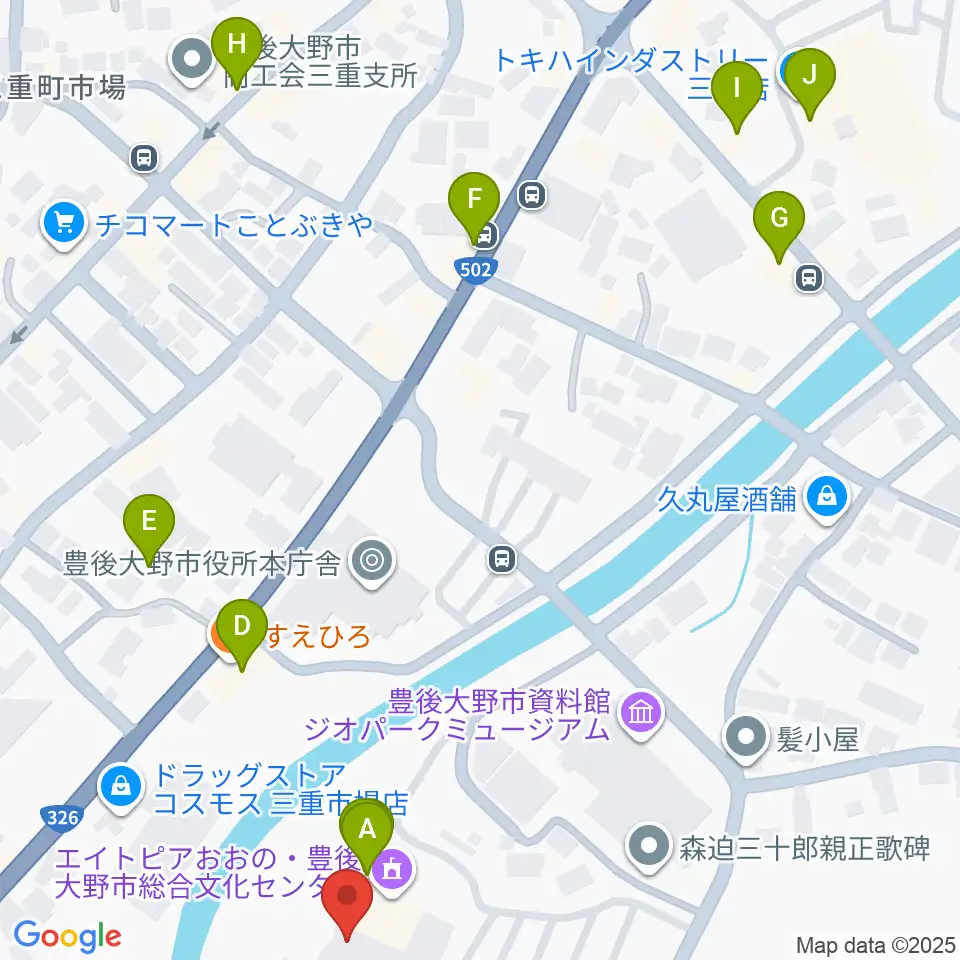
Task: Open 髪小屋 place pin
Action: pos(745,739)
